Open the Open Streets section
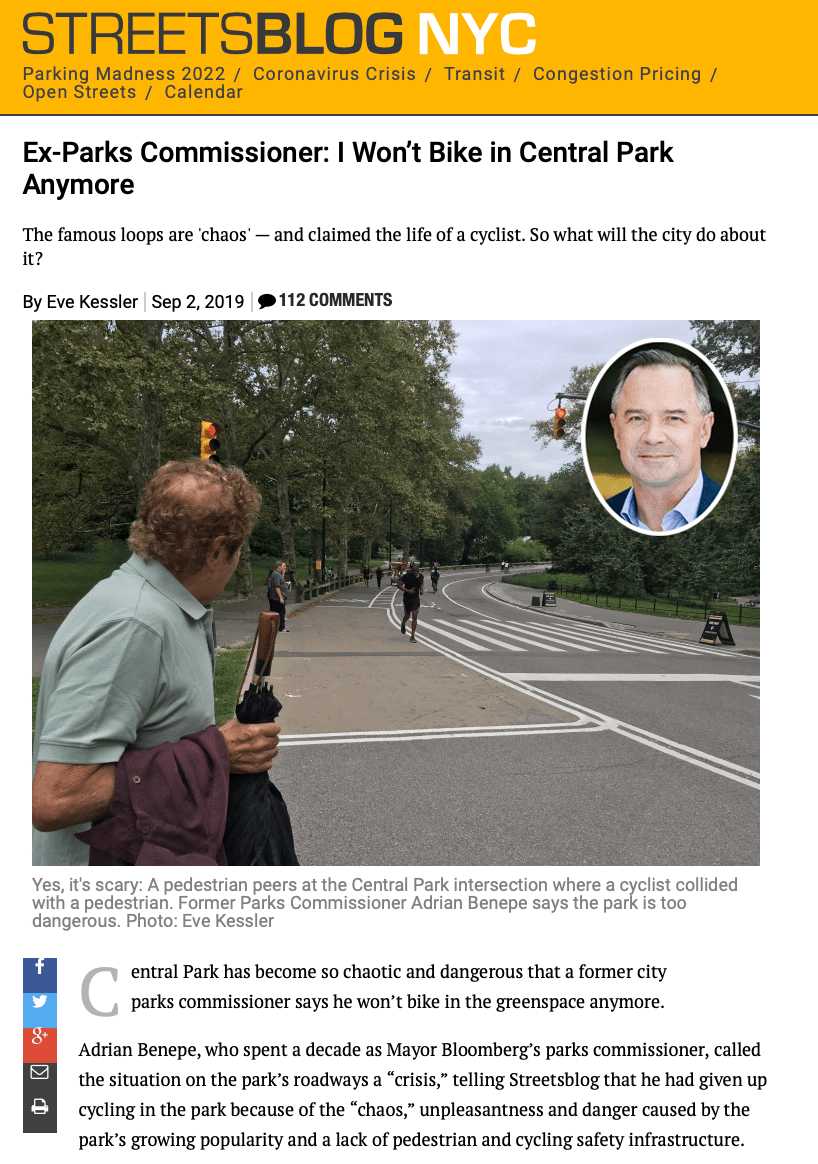Screen dimensions: 818x1164 click(x=79, y=92)
